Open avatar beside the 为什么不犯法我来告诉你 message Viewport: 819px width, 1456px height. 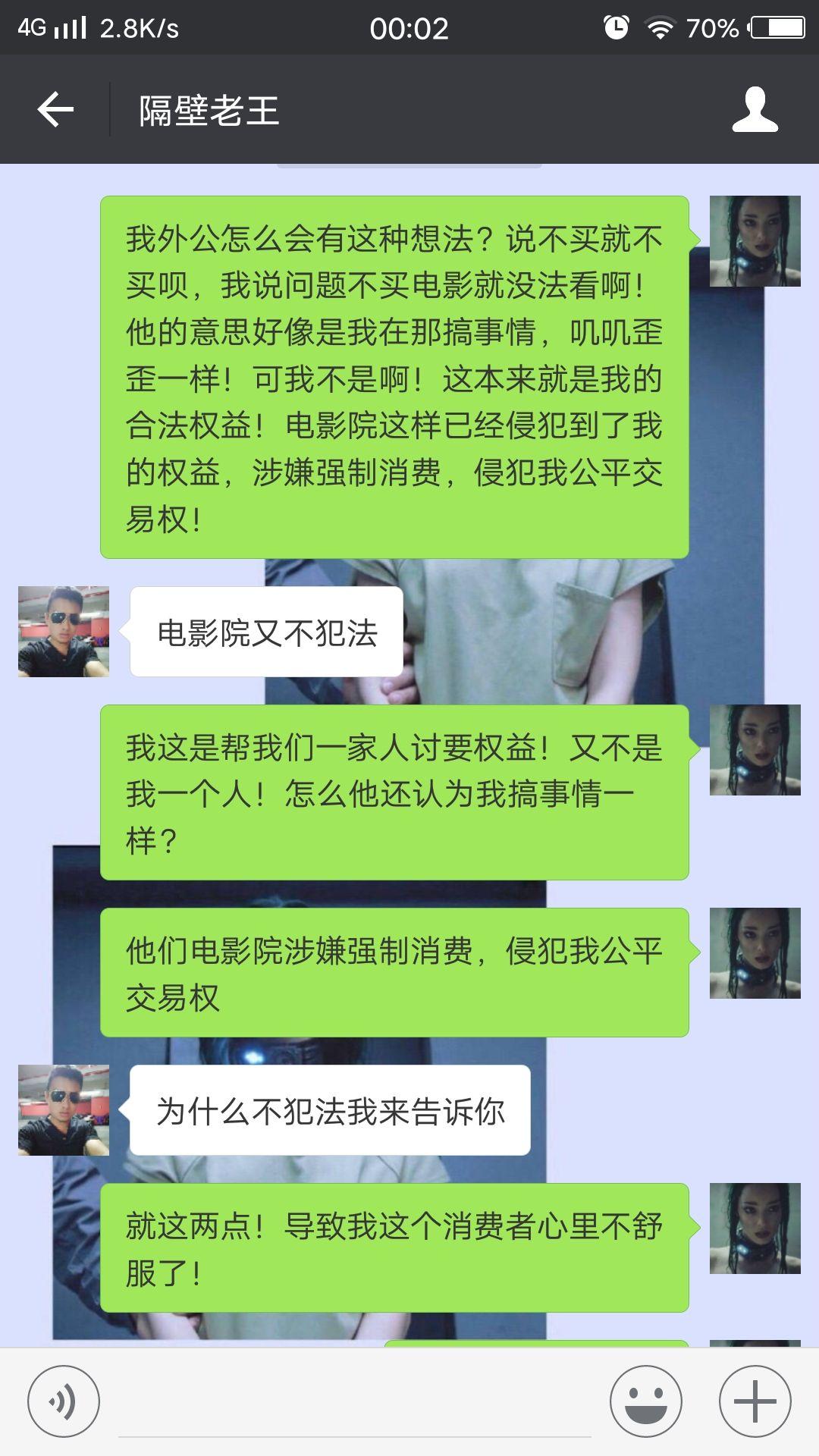(64, 1110)
